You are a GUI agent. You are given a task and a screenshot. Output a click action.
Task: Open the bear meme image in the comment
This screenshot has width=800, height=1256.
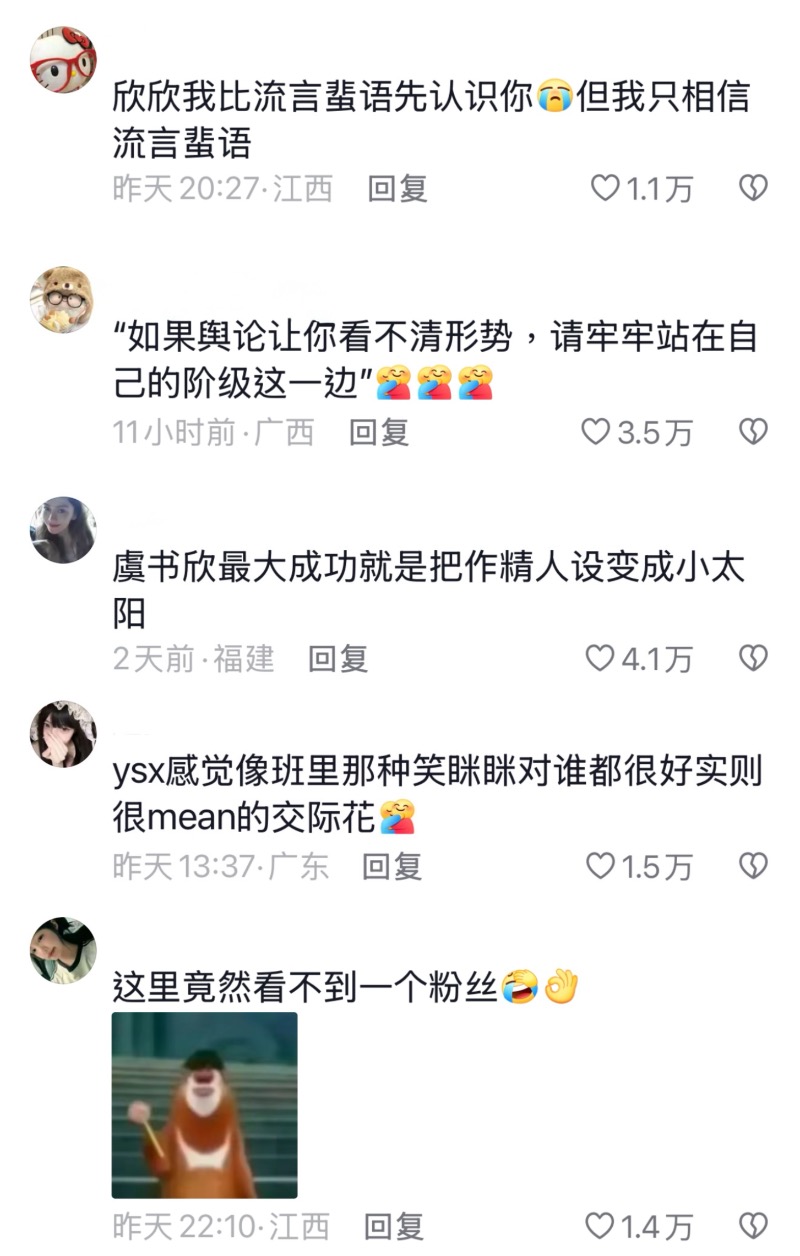pyautogui.click(x=204, y=1105)
